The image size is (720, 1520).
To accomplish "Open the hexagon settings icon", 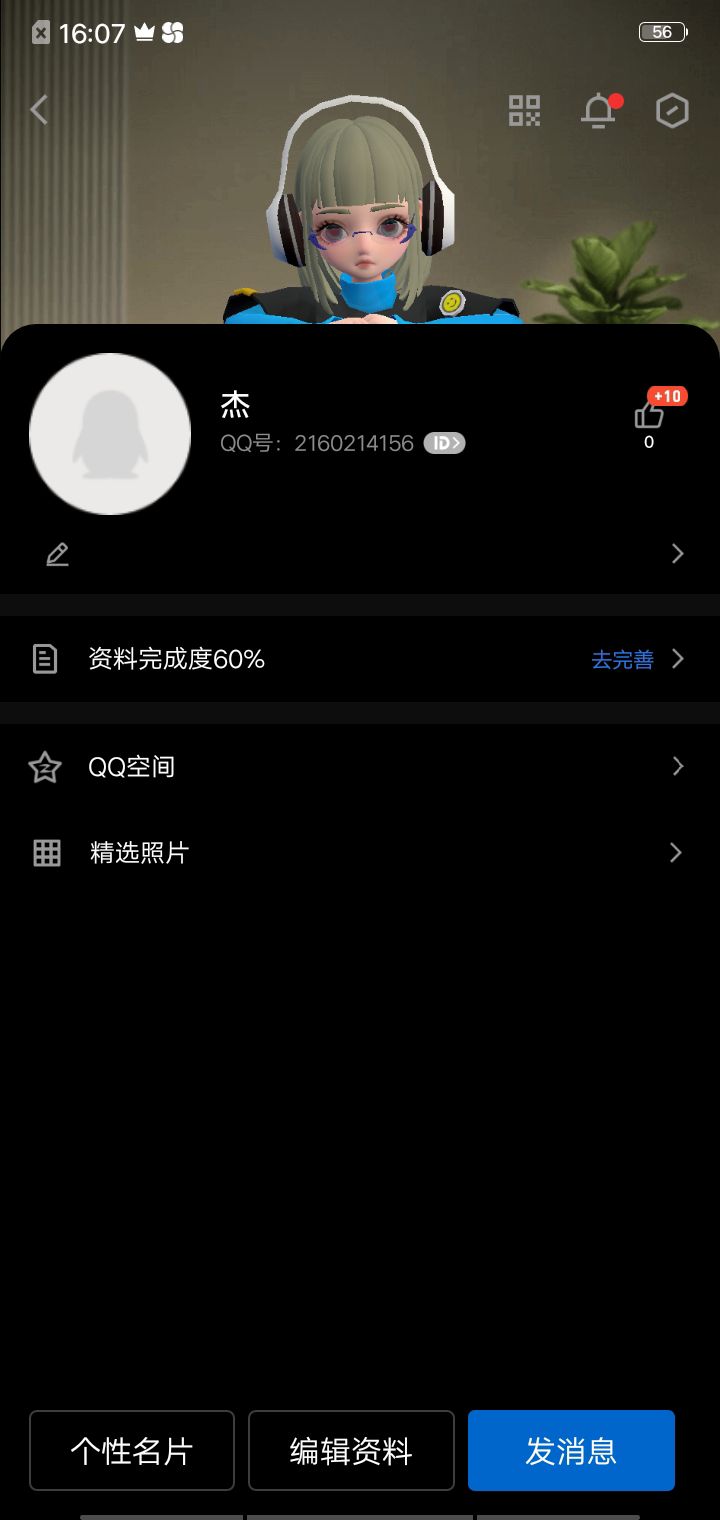I will click(x=672, y=111).
